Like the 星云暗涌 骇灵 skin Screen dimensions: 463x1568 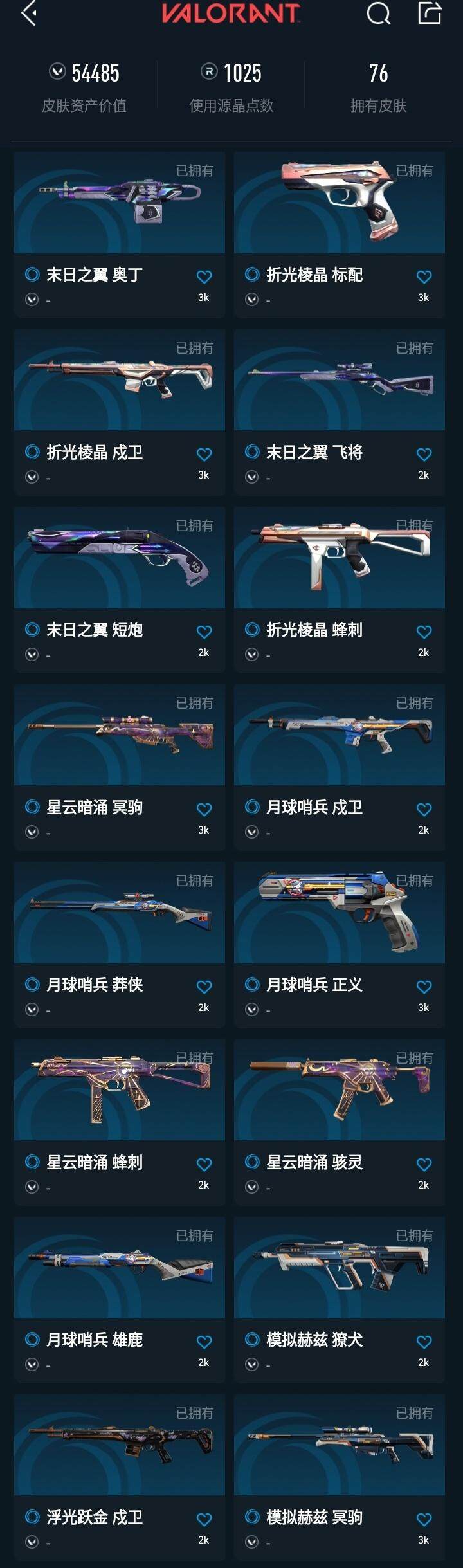[x=424, y=1165]
